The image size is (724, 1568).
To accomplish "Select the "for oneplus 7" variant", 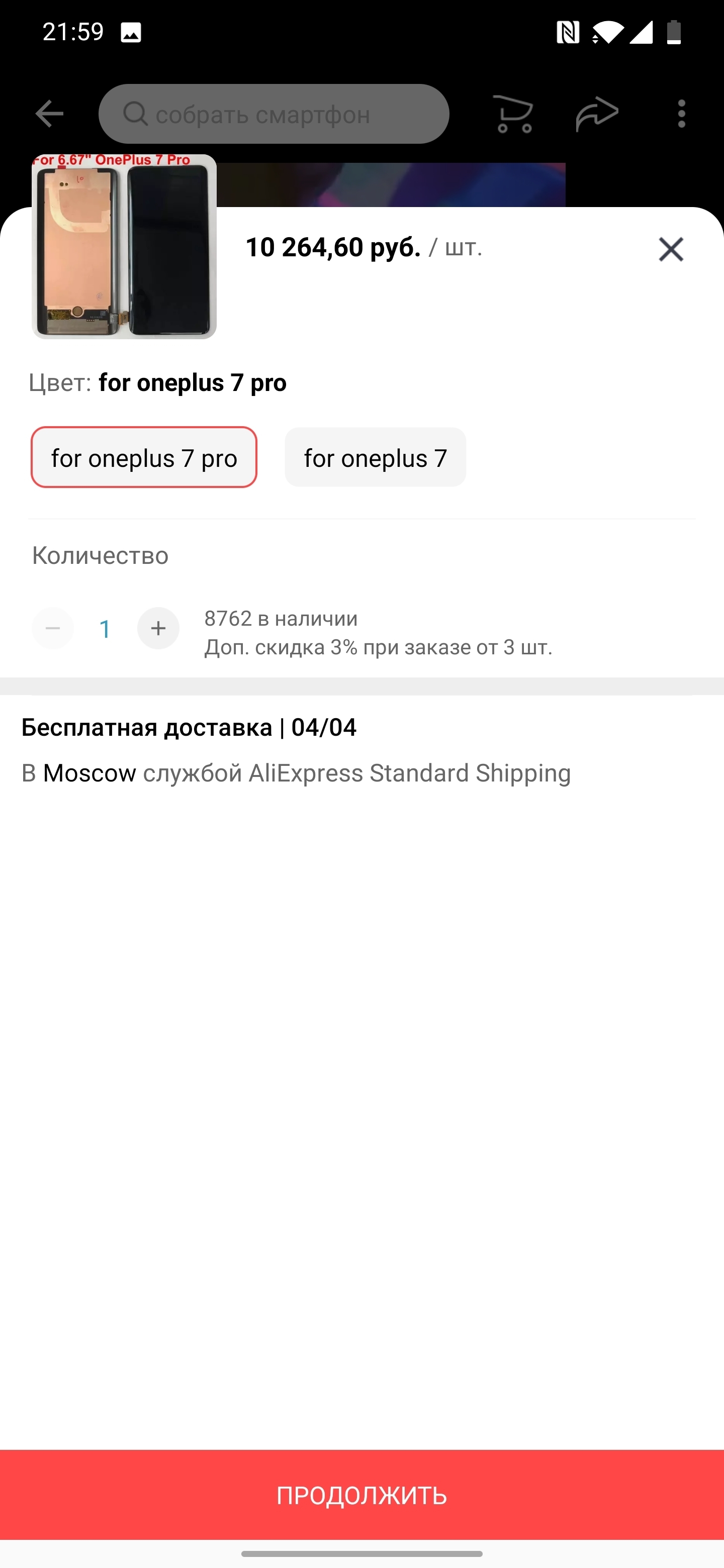I will pos(375,458).
